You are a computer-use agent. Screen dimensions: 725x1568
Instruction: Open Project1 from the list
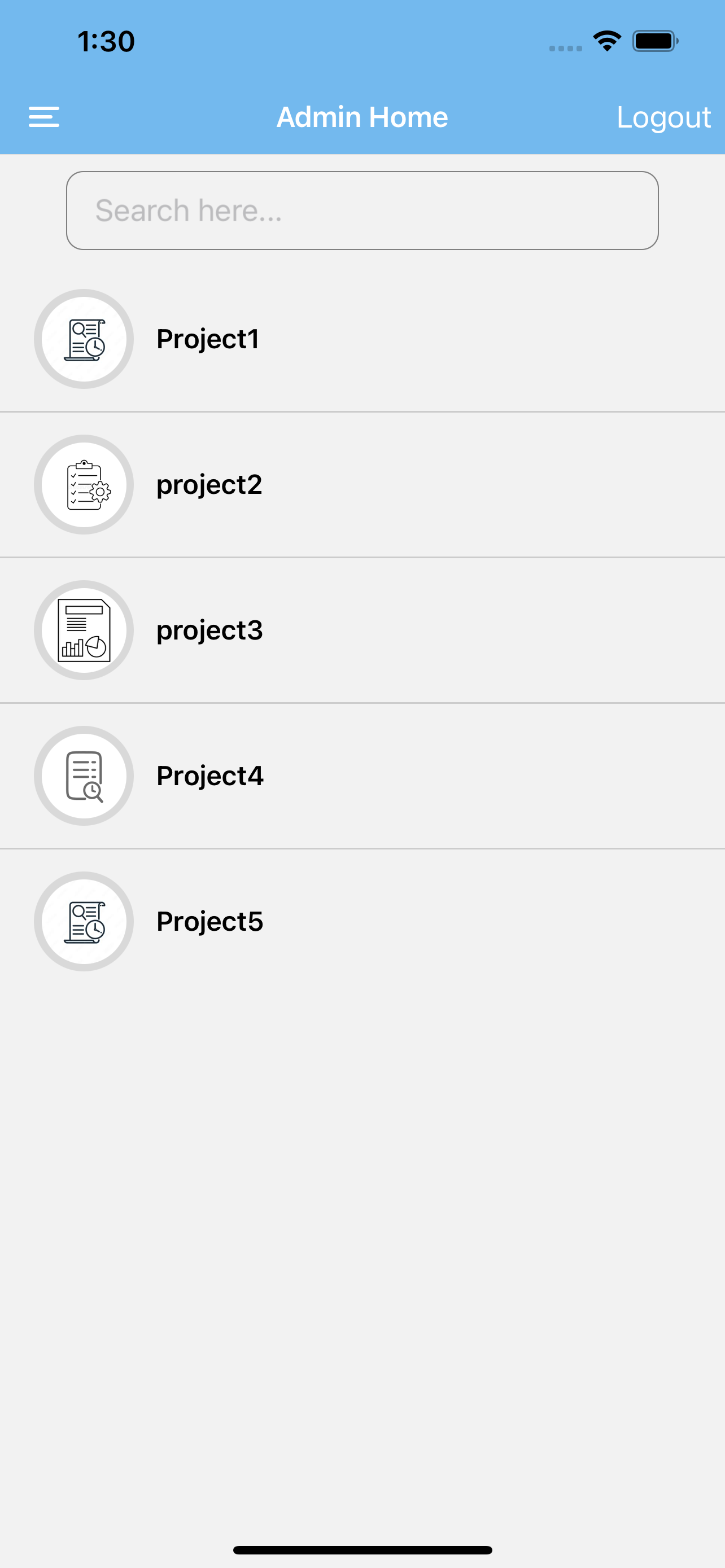pos(208,339)
